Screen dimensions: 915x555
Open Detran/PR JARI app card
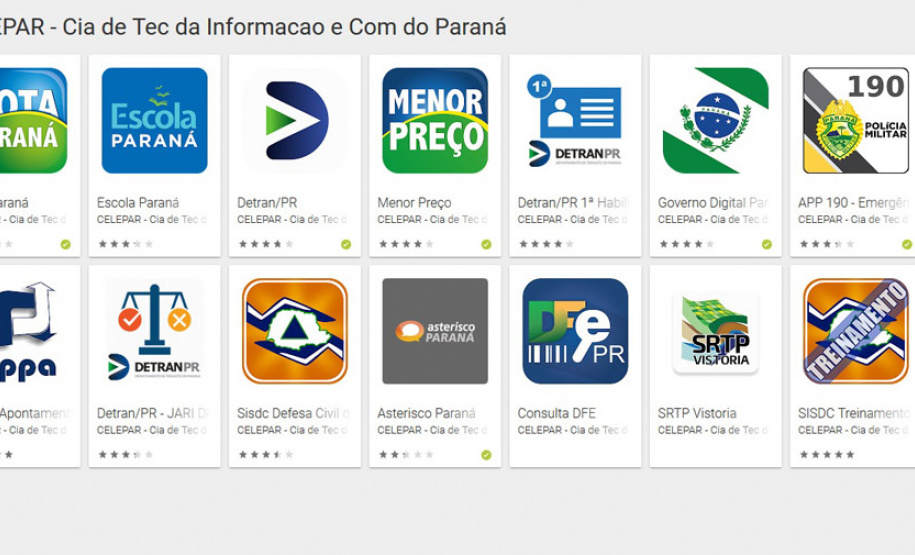pyautogui.click(x=154, y=331)
